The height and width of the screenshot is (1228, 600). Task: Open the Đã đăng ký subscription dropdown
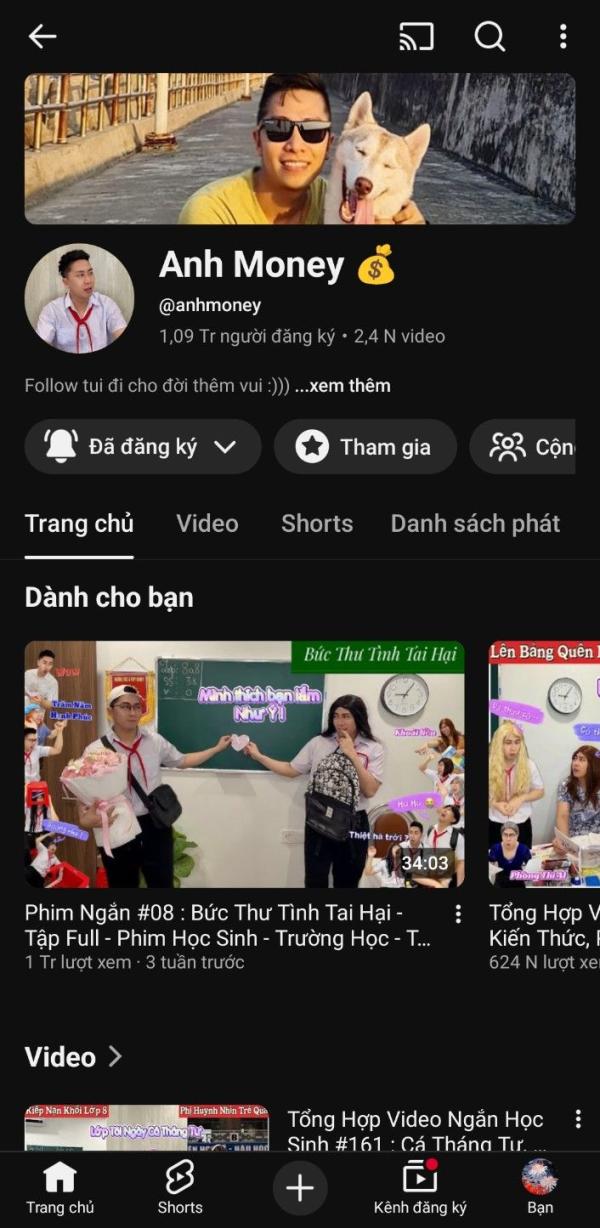(x=142, y=447)
